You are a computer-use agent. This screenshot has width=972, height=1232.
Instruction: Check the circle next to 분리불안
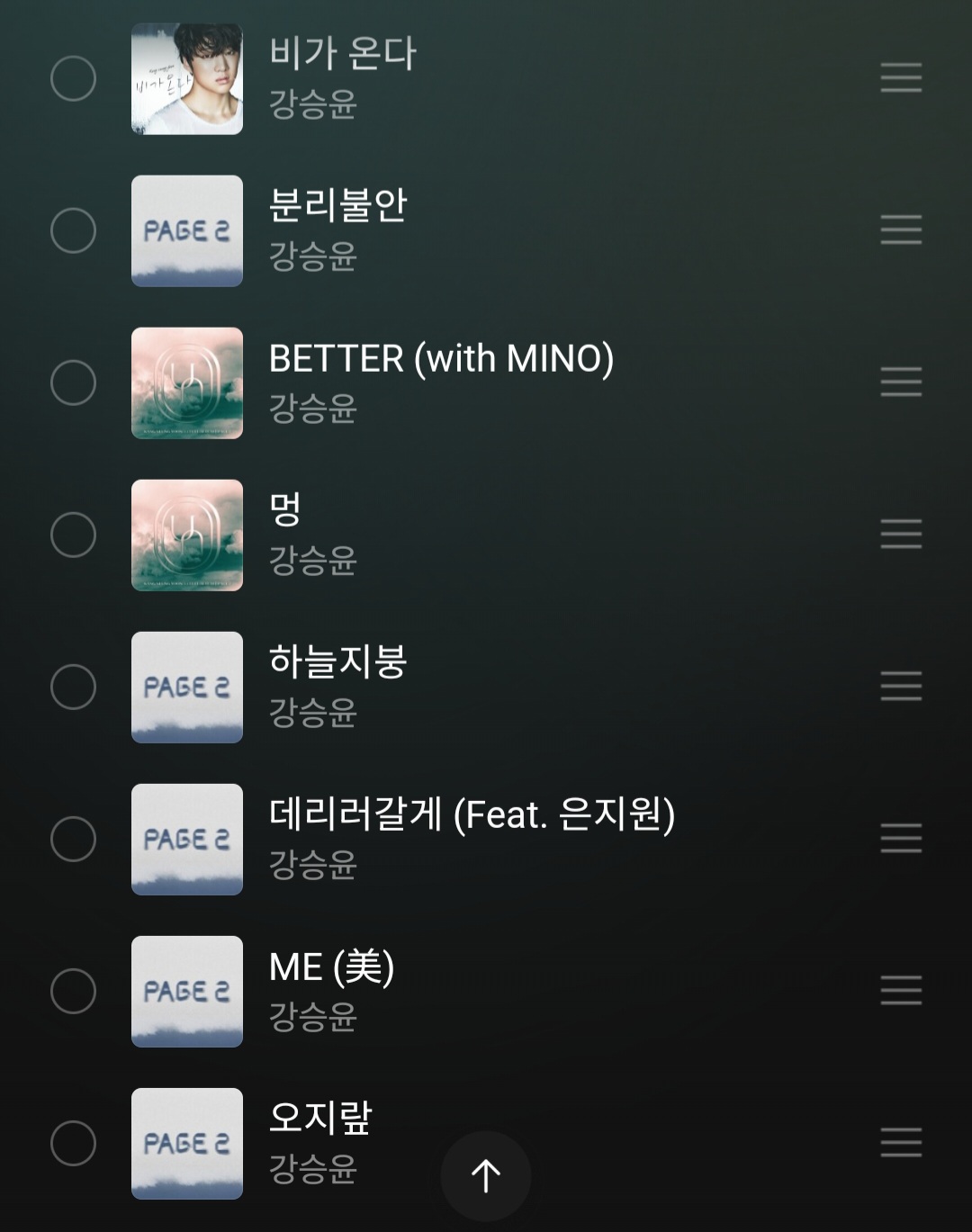coord(73,230)
